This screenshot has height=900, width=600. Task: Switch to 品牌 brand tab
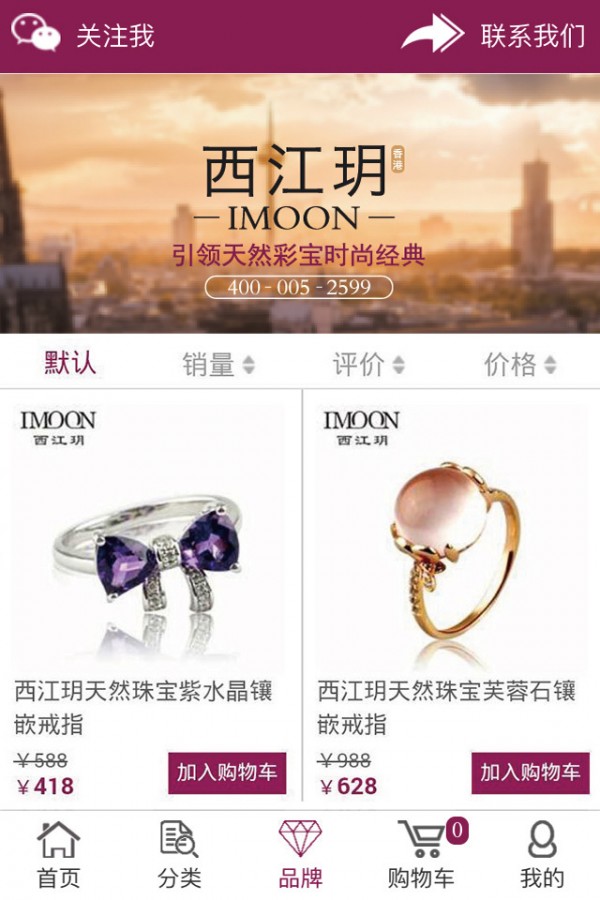tap(300, 855)
